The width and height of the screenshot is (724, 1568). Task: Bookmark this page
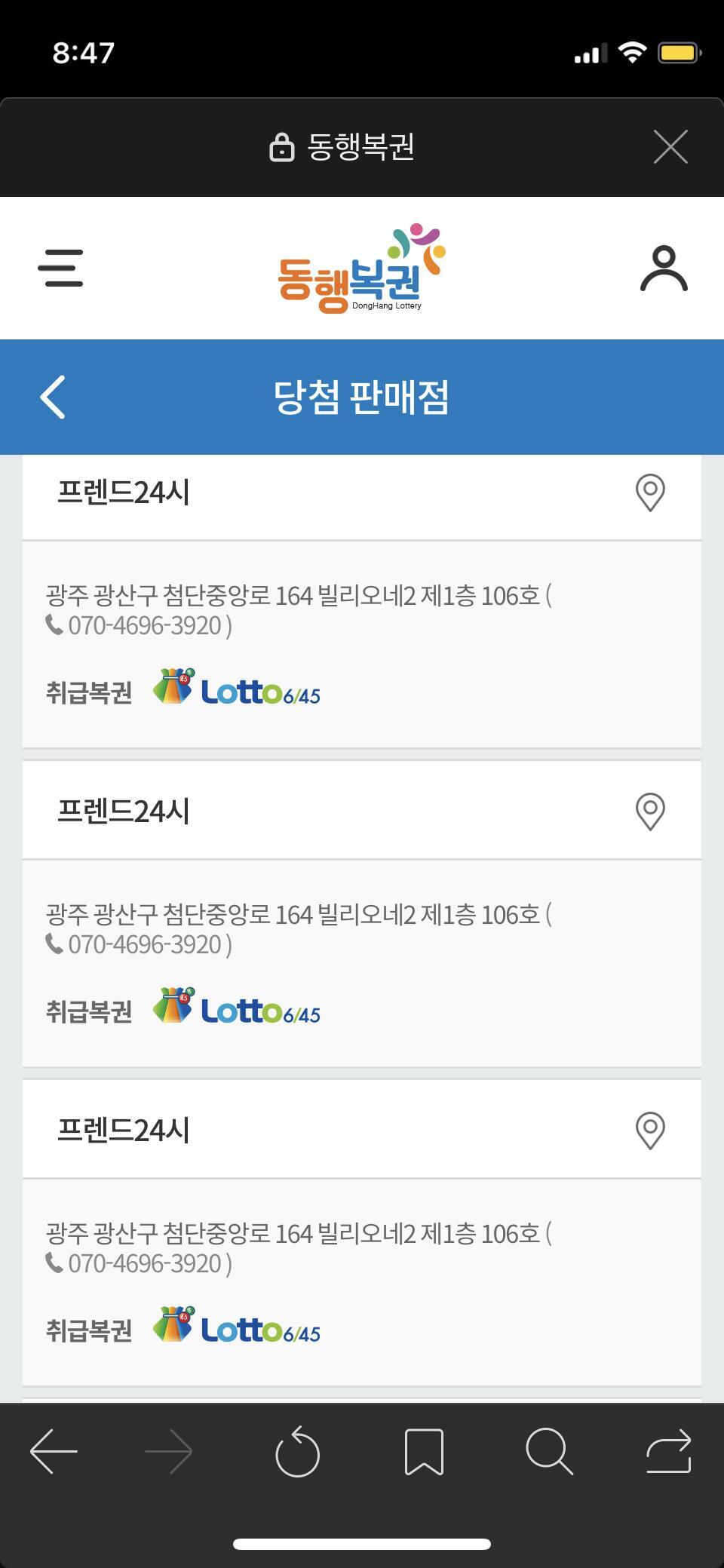tap(424, 1451)
